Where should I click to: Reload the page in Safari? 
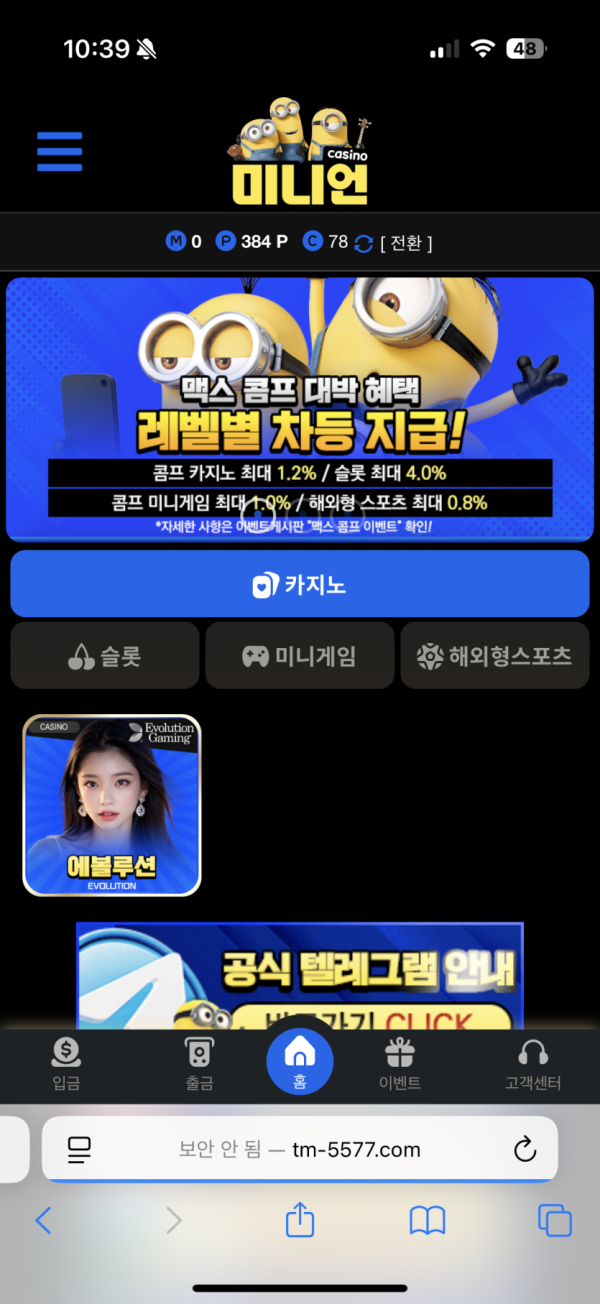pyautogui.click(x=525, y=1149)
